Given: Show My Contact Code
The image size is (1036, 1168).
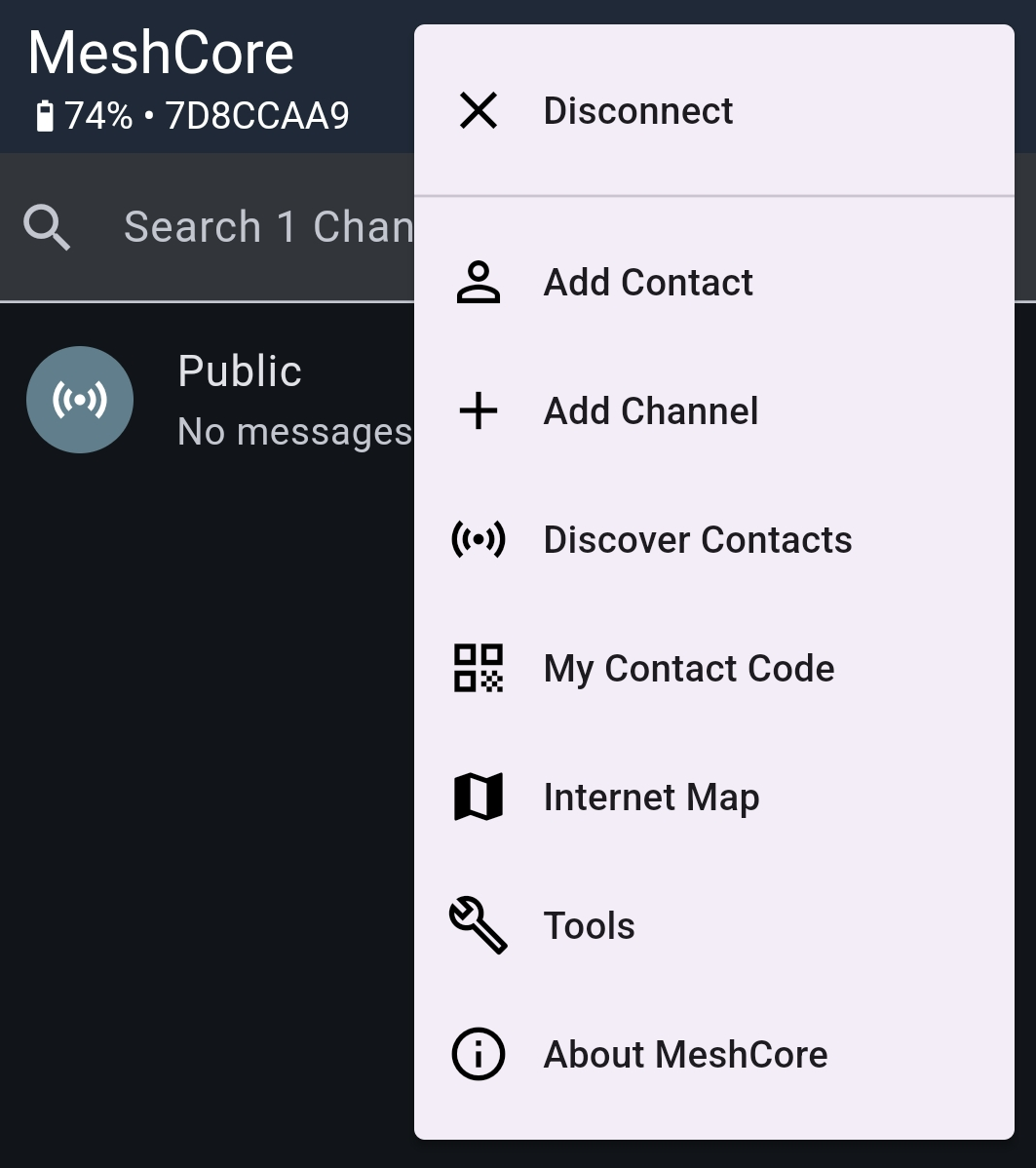Looking at the screenshot, I should point(688,669).
